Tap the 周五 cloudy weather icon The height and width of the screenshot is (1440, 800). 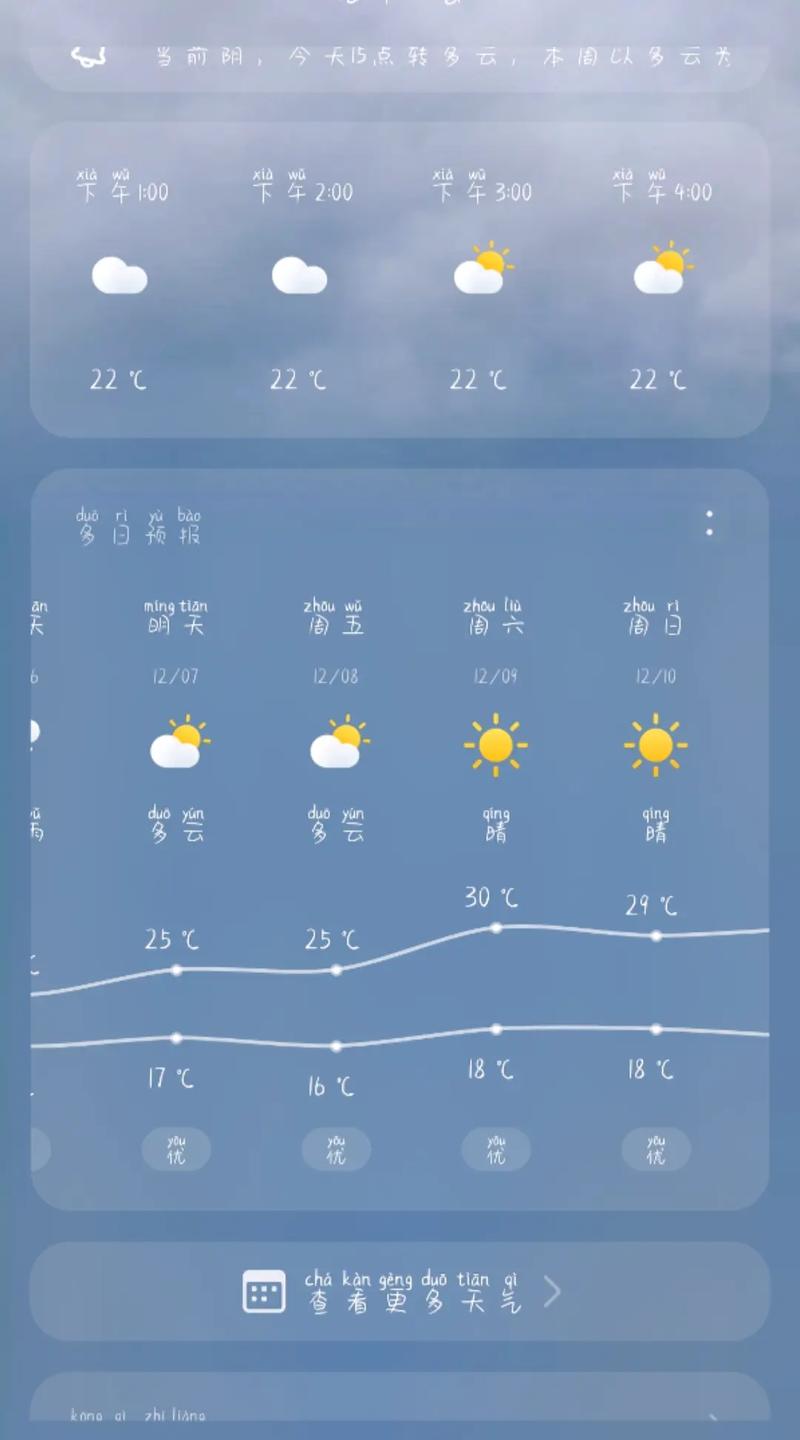pyautogui.click(x=336, y=742)
